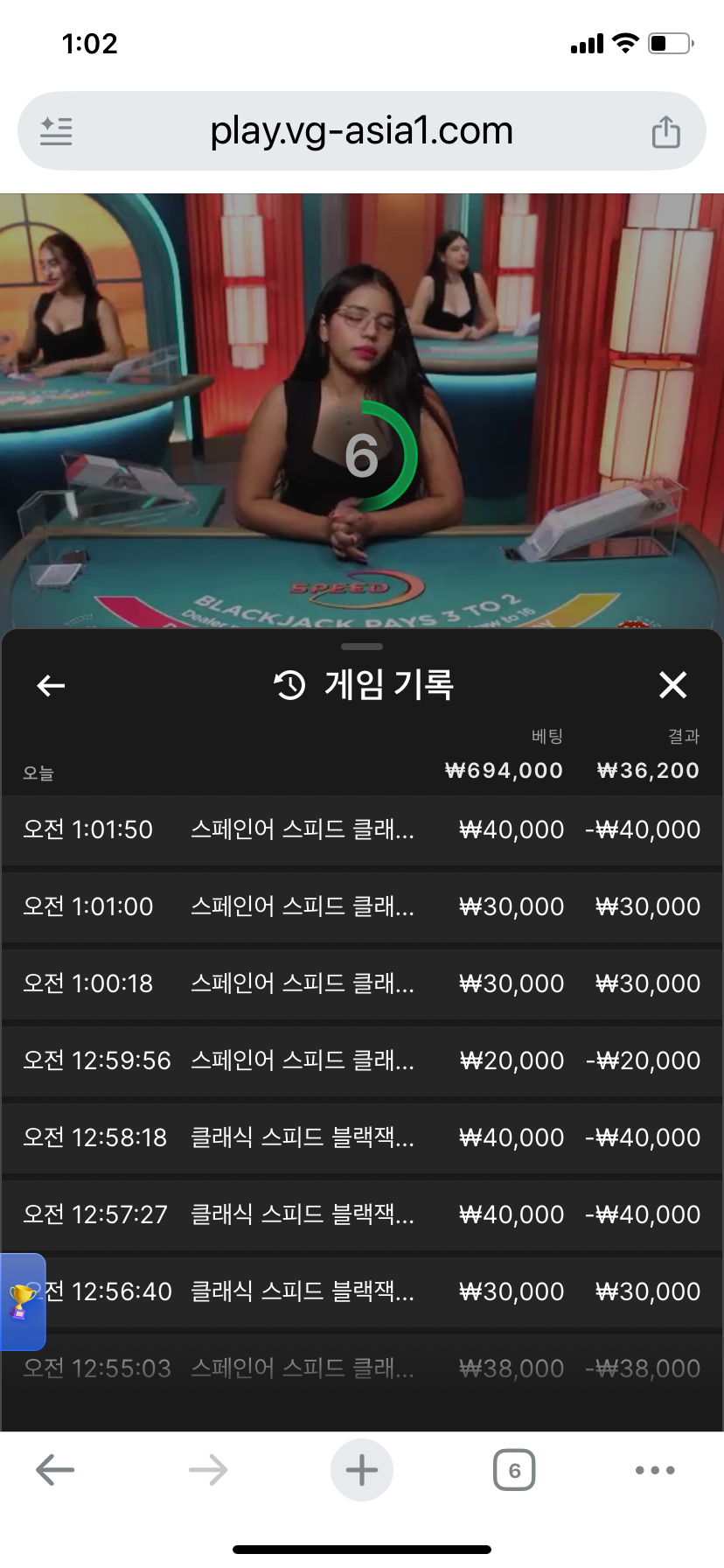Open the 오전 1:01:00 game record

coord(362,906)
